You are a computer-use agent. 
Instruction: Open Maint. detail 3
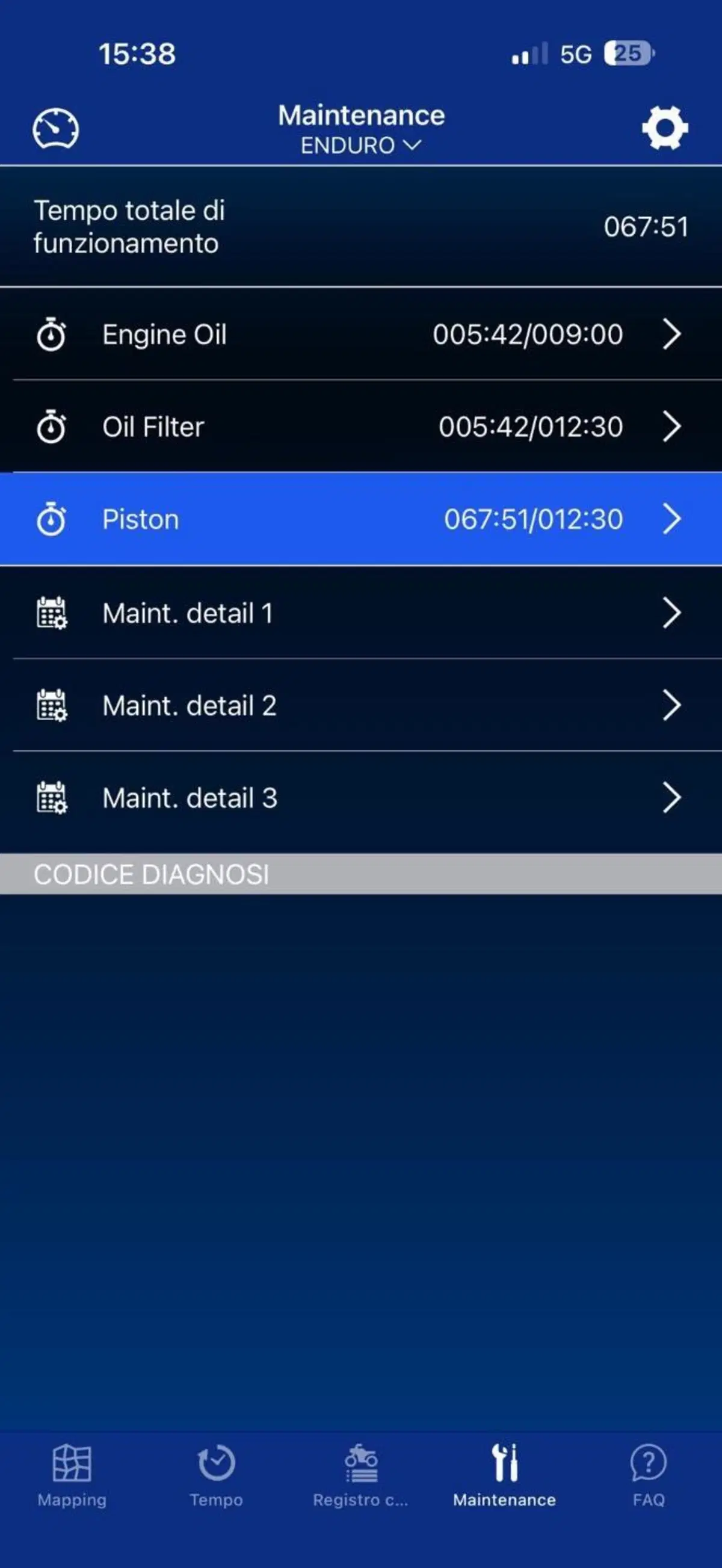coord(361,798)
